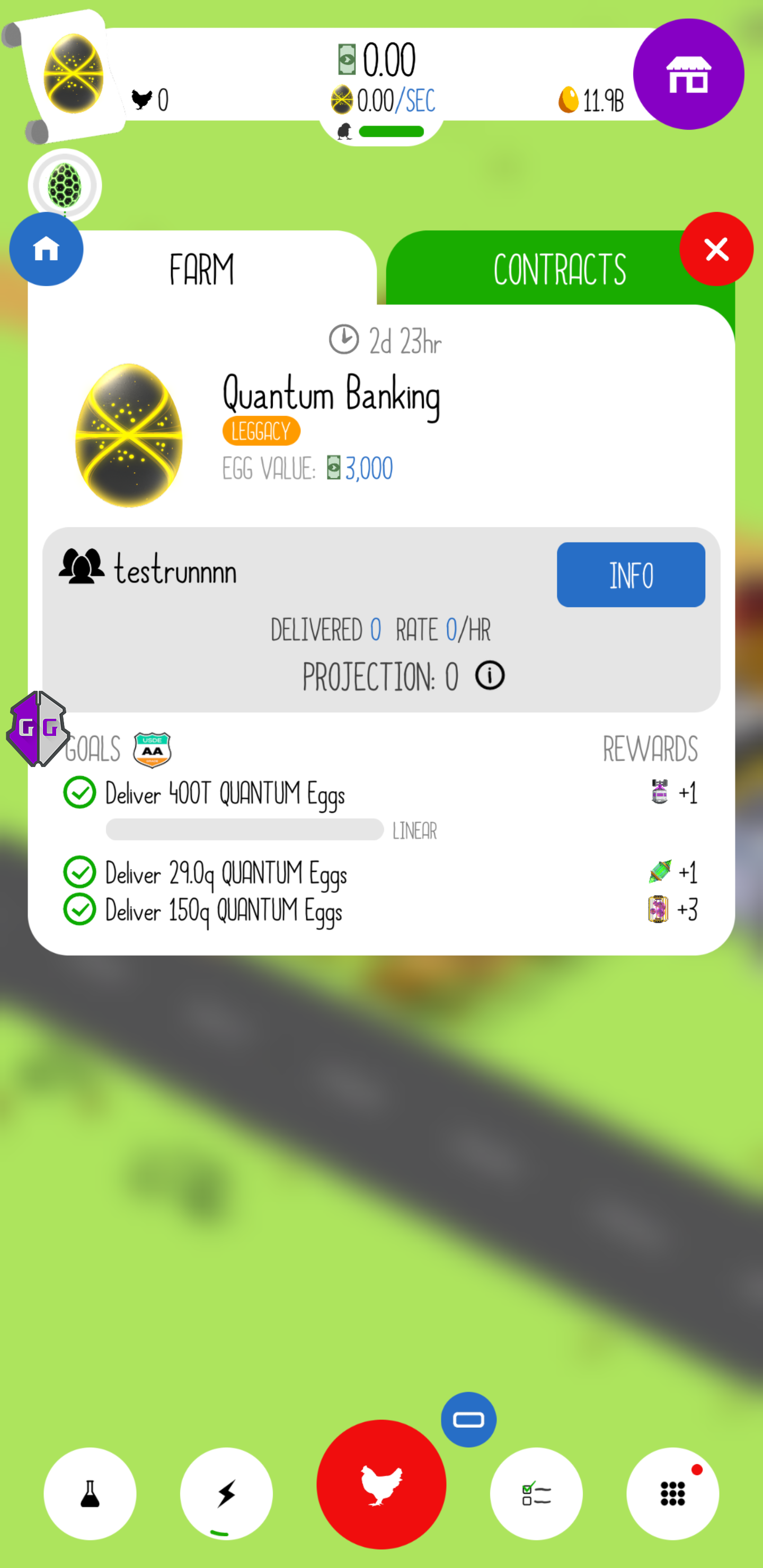The width and height of the screenshot is (763, 1568).
Task: Open the research flask menu
Action: pos(90,1493)
